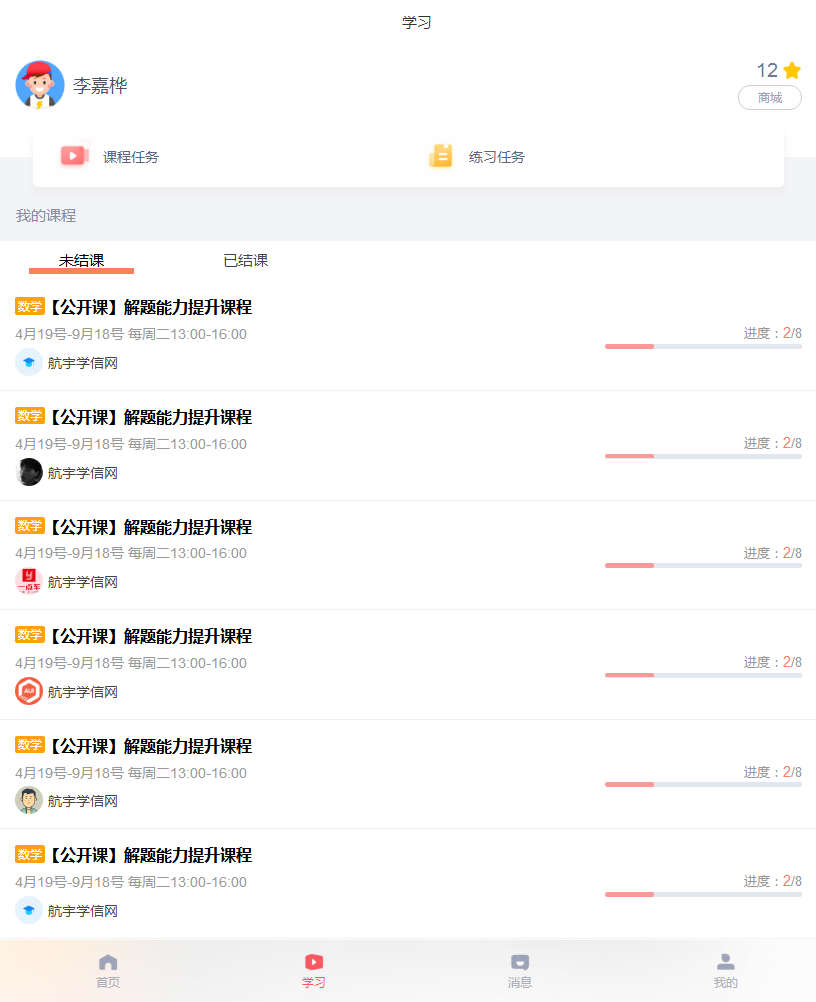
Task: Open the 消息 messages tab
Action: (520, 970)
